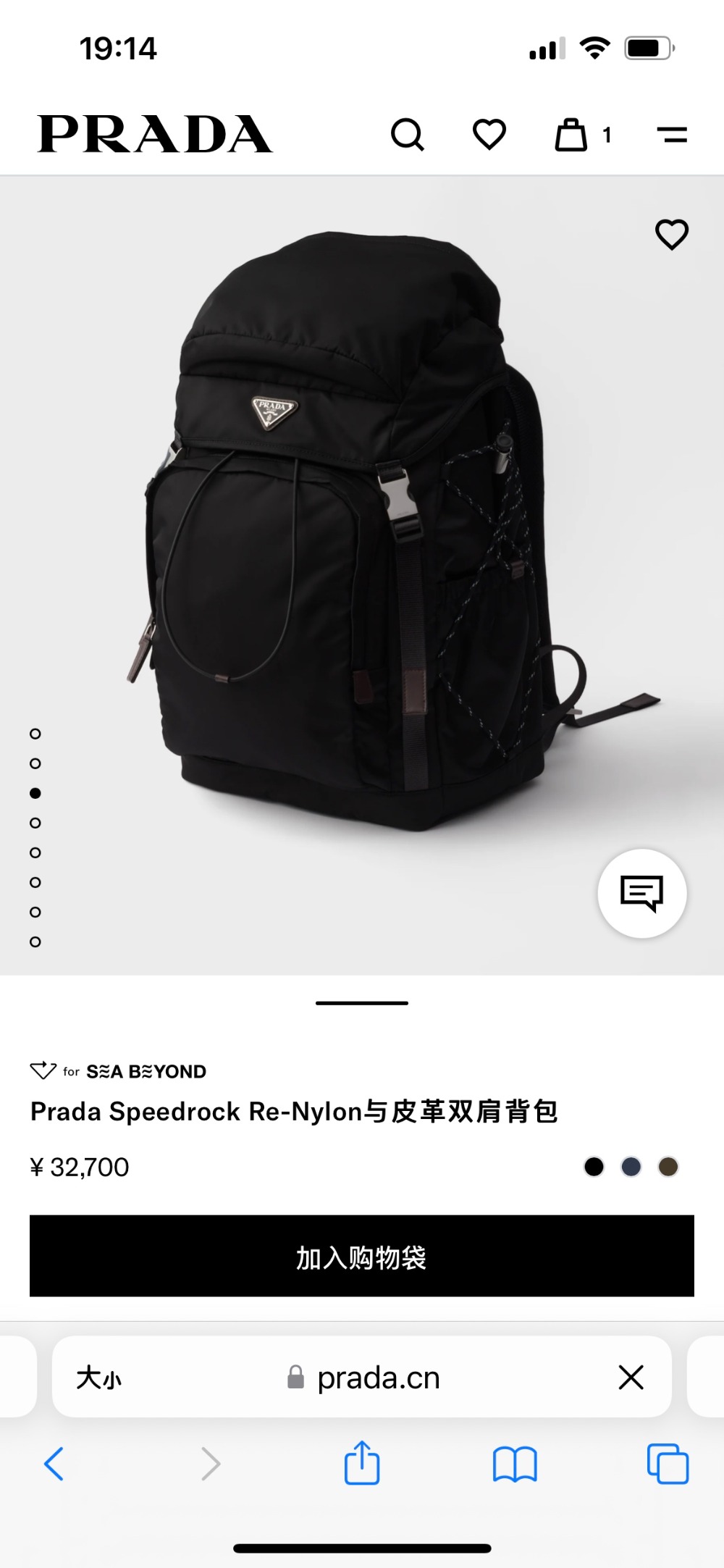This screenshot has width=724, height=1568.
Task: Add this backpack to wishlist
Action: coord(671,235)
